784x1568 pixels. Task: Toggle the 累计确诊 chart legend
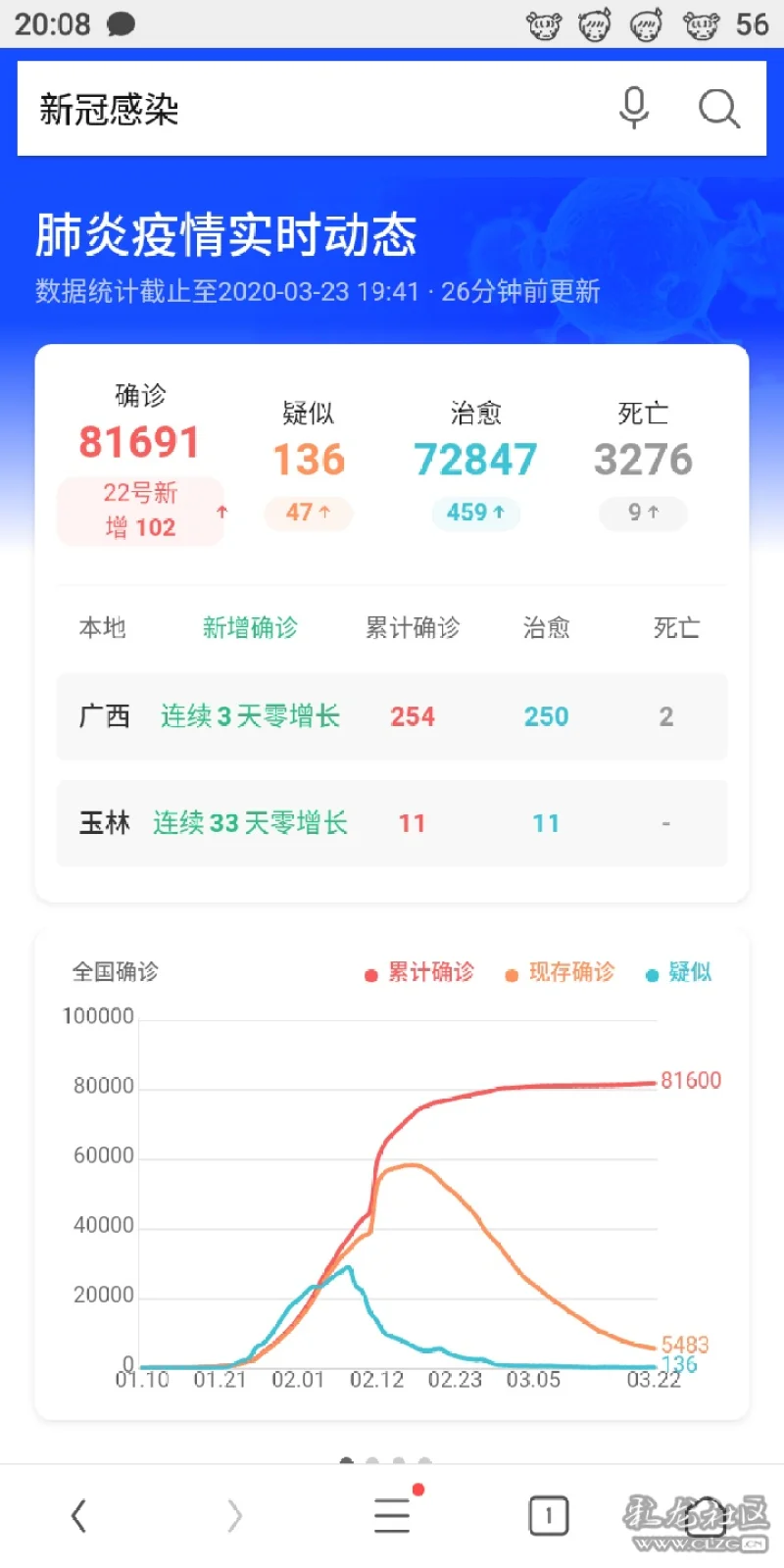[x=419, y=972]
